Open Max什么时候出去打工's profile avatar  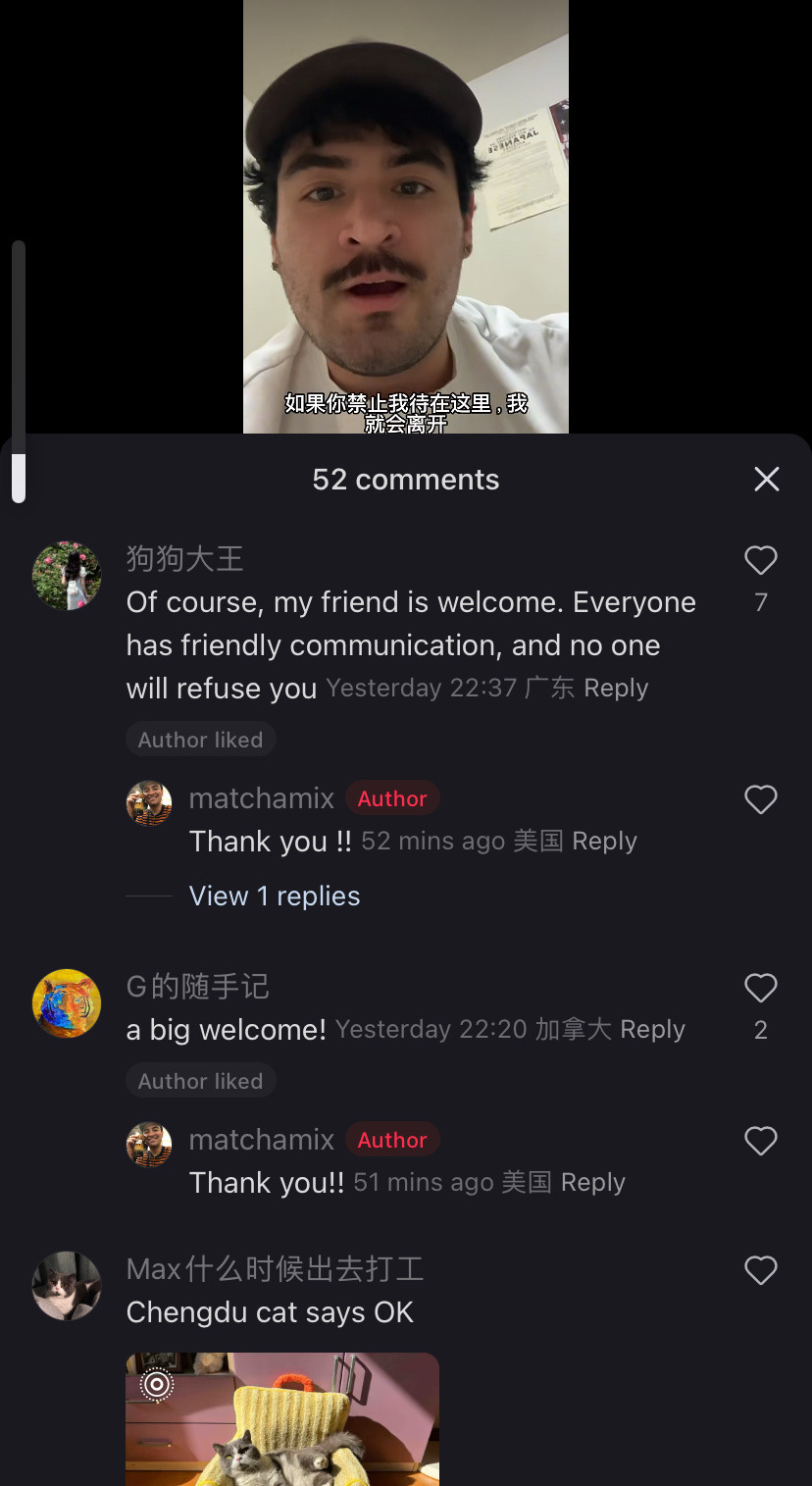pyautogui.click(x=67, y=1286)
